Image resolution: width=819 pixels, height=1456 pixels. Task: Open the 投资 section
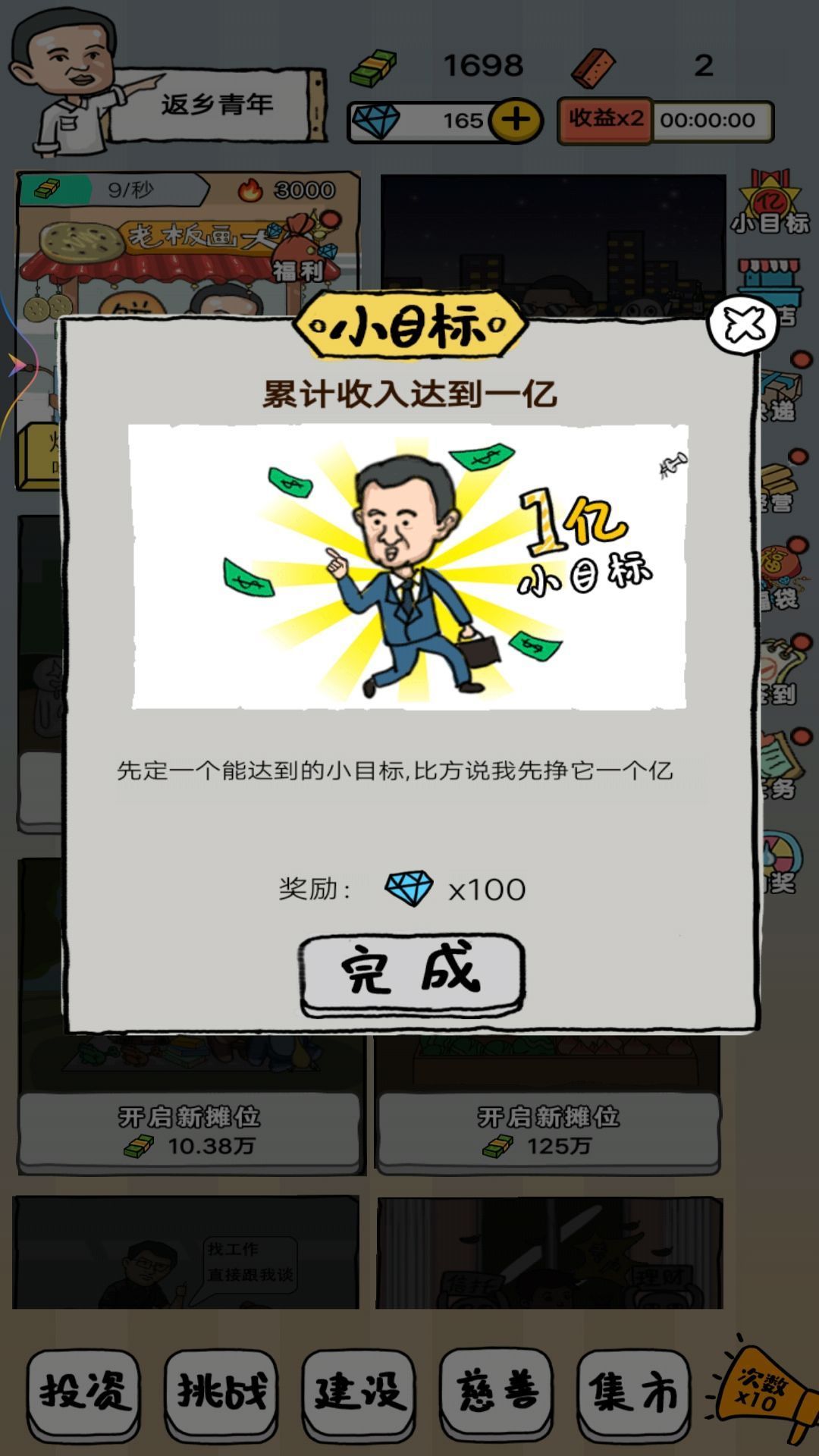tap(83, 1392)
